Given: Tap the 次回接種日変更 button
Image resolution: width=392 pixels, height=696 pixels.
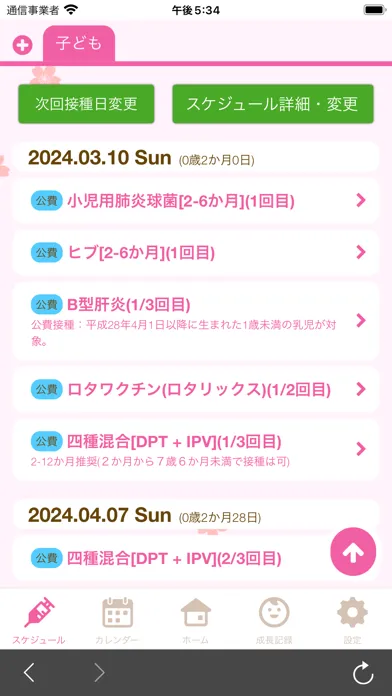Looking at the screenshot, I should [86, 104].
